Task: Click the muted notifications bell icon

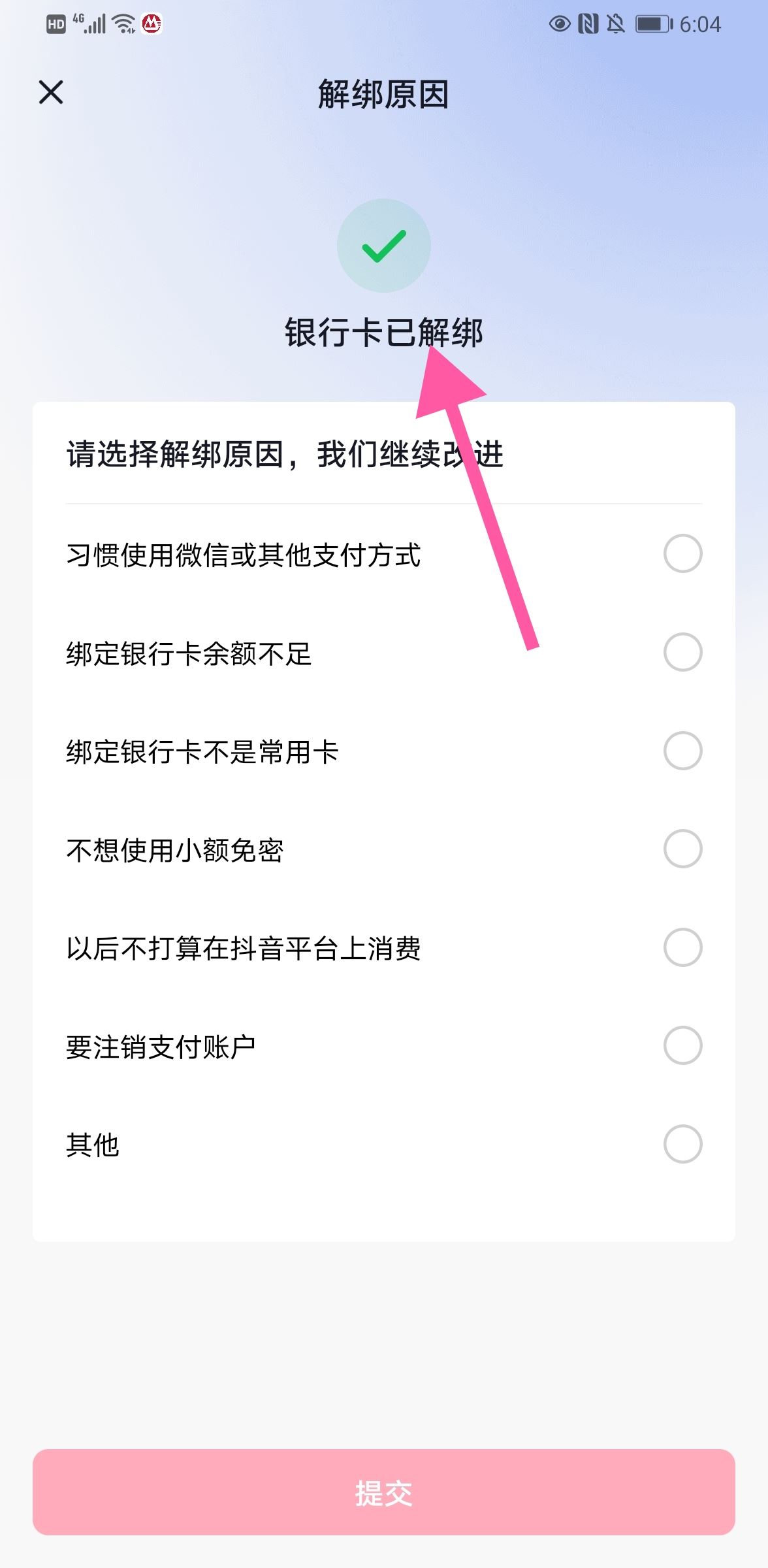Action: (617, 23)
